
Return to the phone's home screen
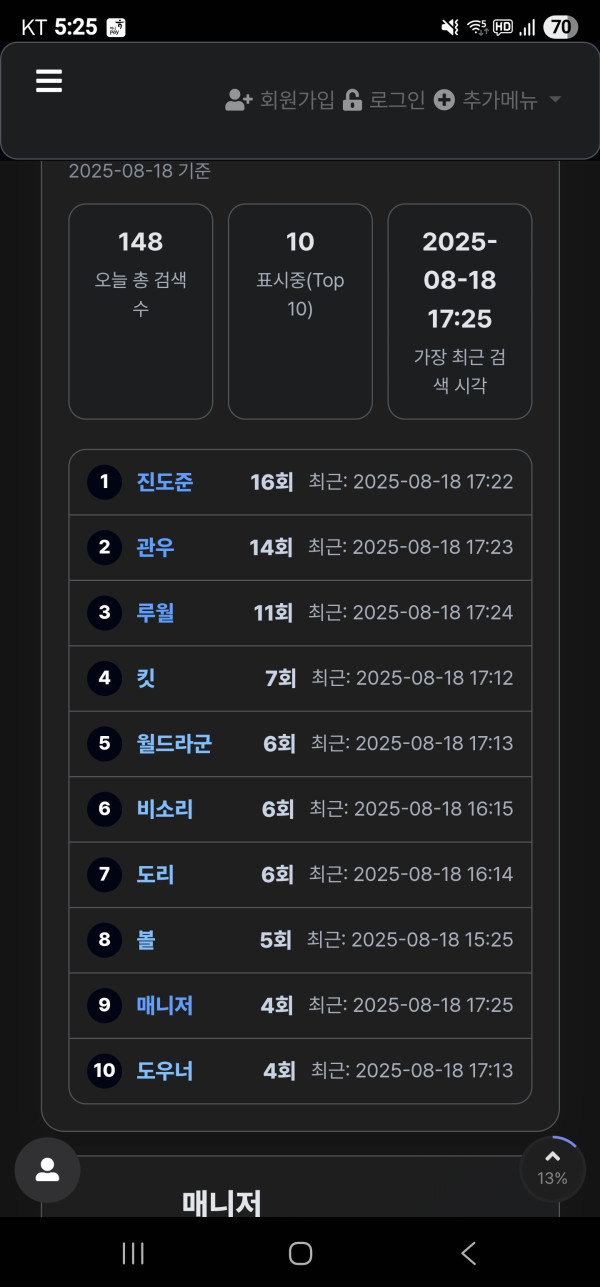pos(300,1253)
